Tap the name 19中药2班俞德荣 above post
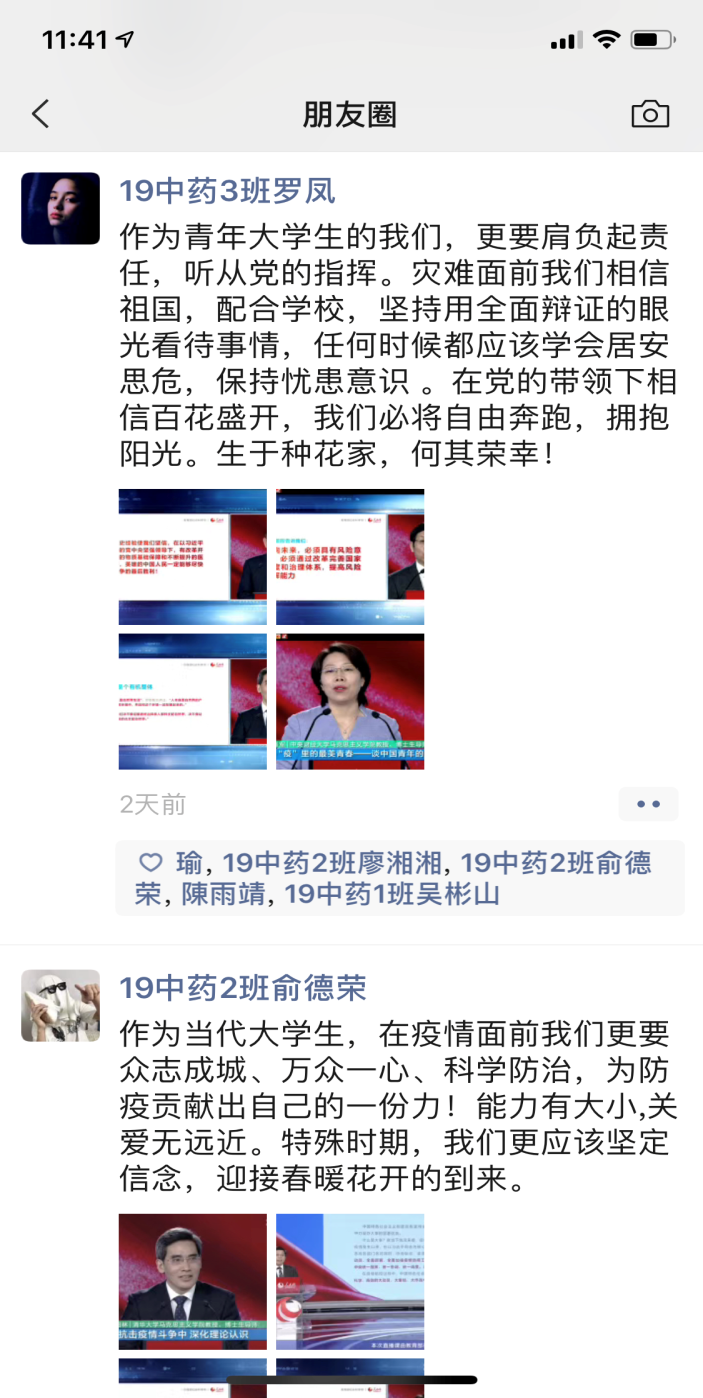 (x=243, y=988)
